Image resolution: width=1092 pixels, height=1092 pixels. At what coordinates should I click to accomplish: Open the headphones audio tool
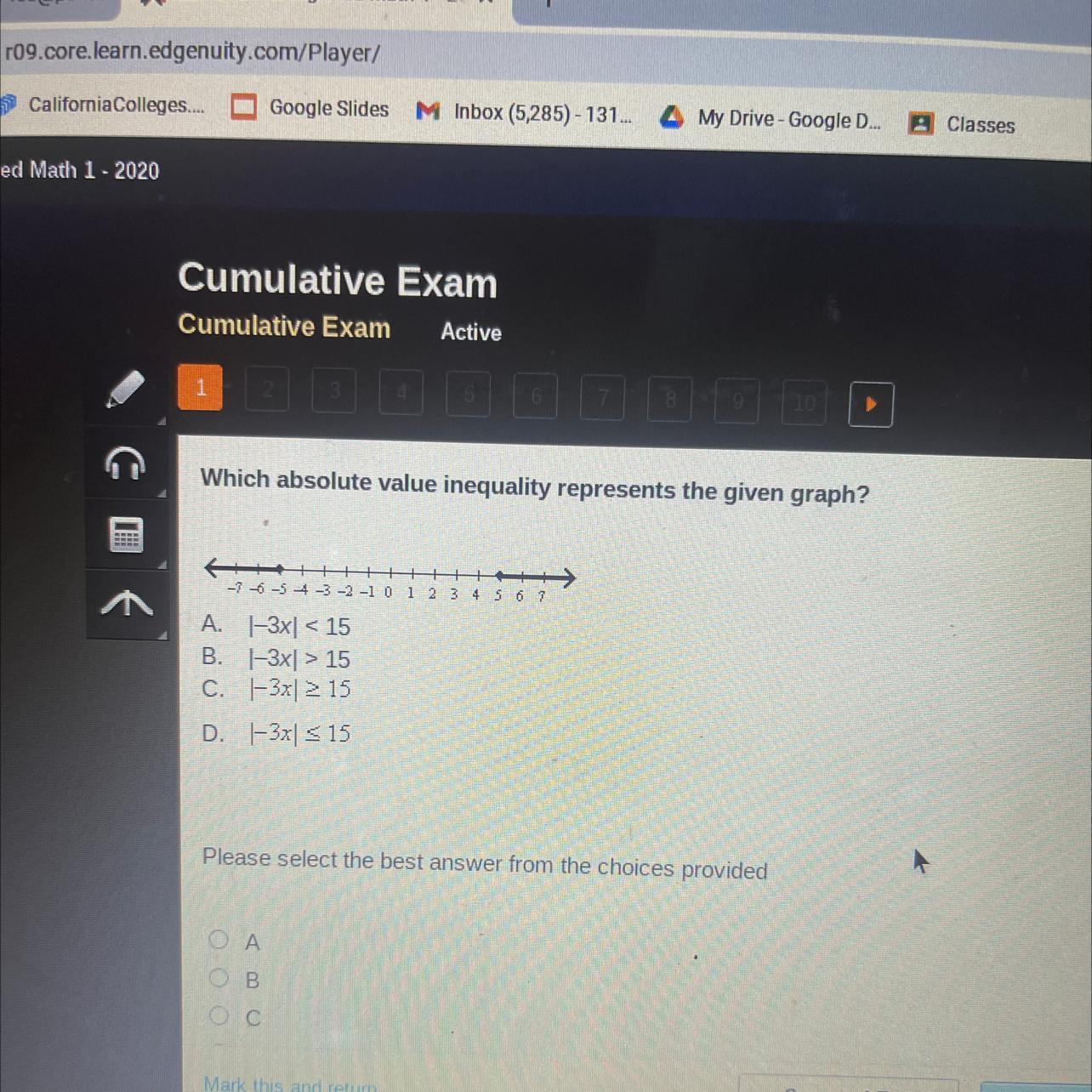125,464
